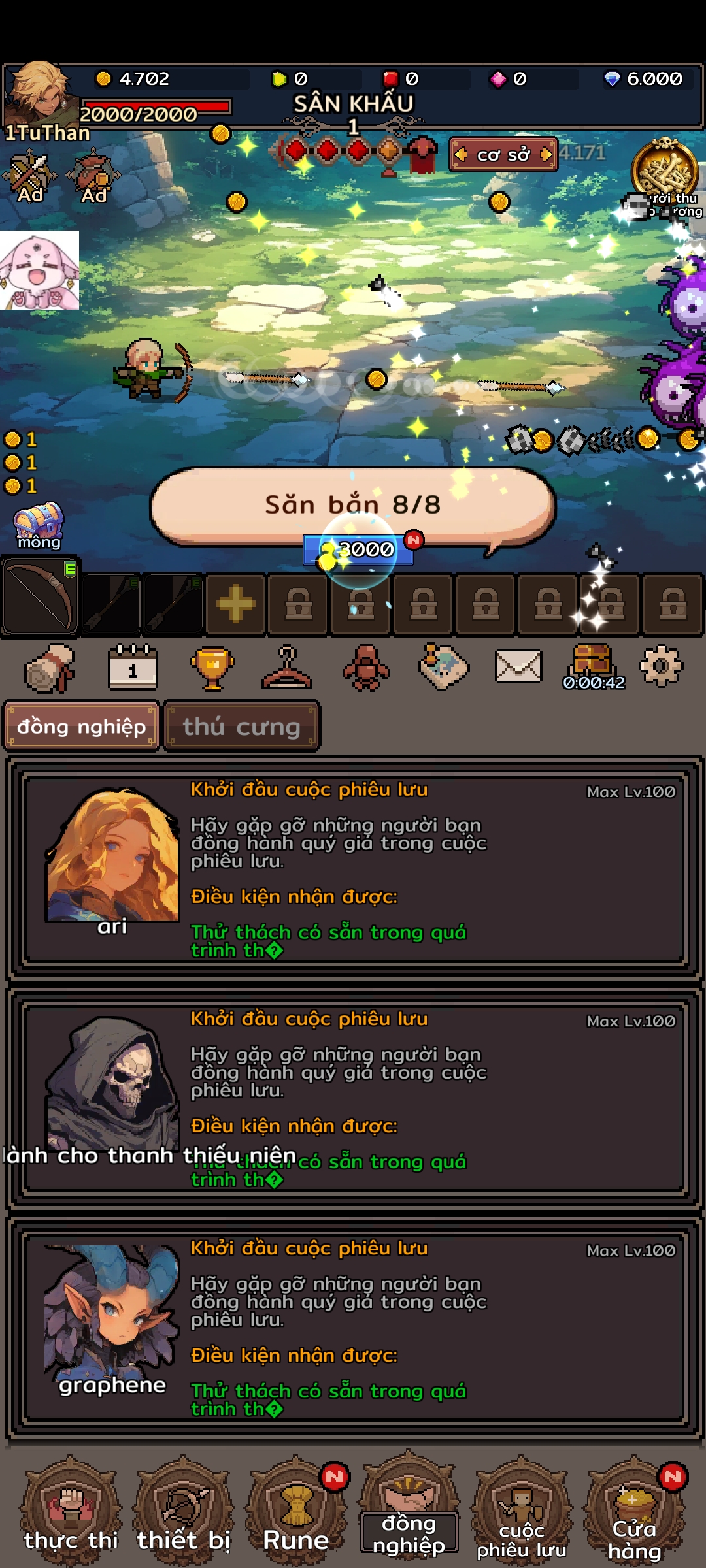Switch to the thú cưng tab
Screen dimensions: 706x1568
point(241,727)
